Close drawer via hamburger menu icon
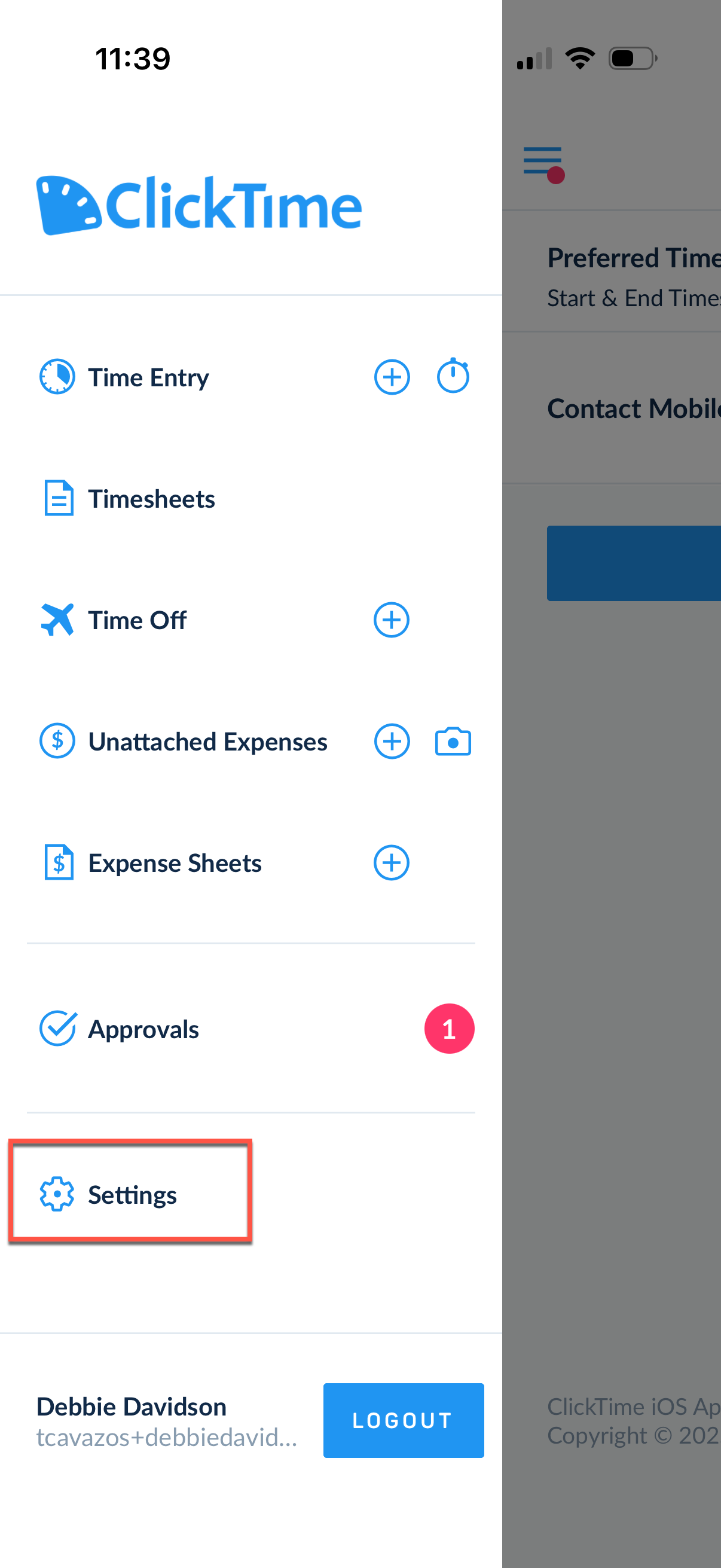721x1568 pixels. pyautogui.click(x=543, y=162)
